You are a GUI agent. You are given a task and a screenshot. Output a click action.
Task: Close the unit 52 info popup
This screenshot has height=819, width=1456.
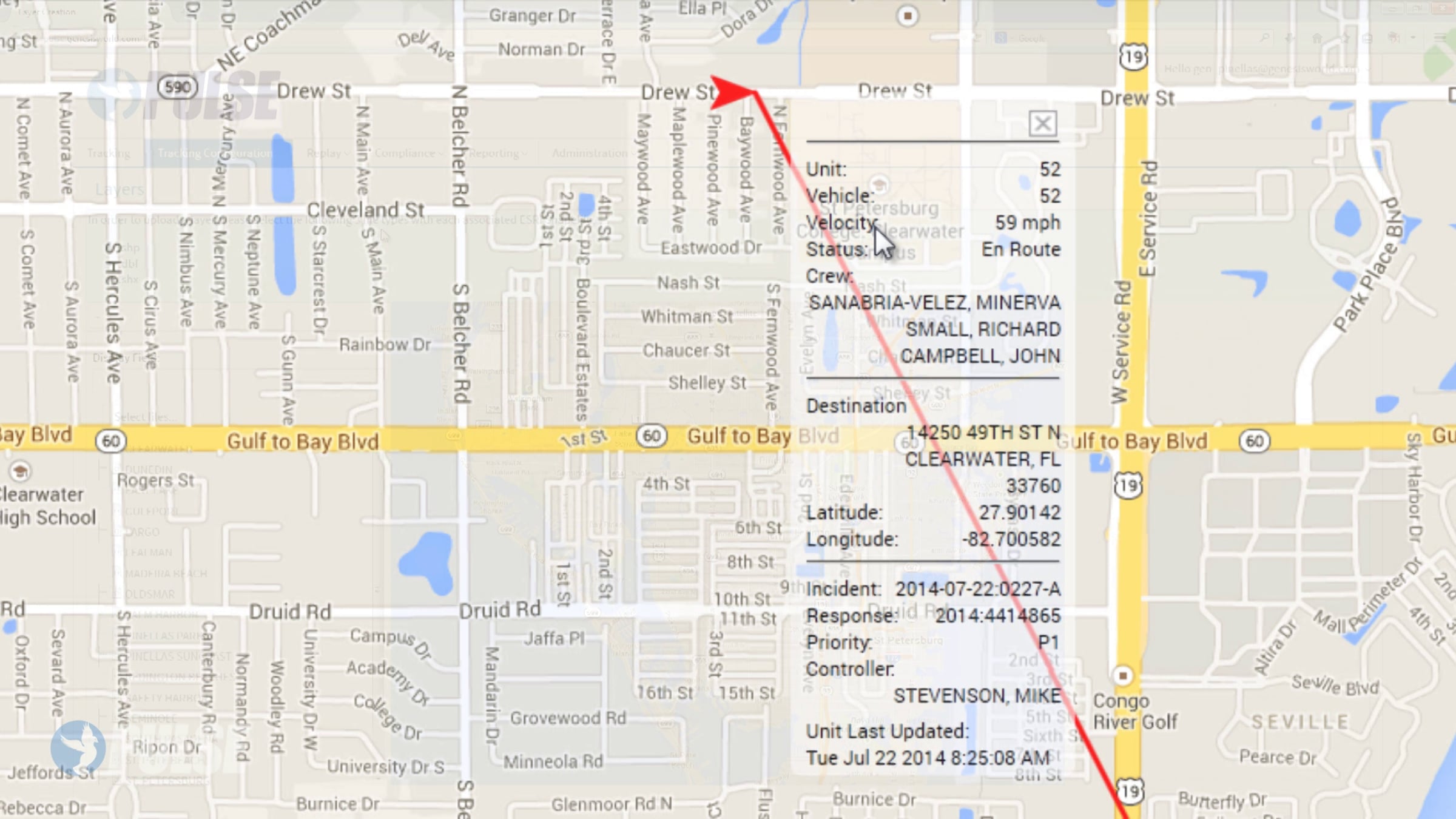[1043, 124]
